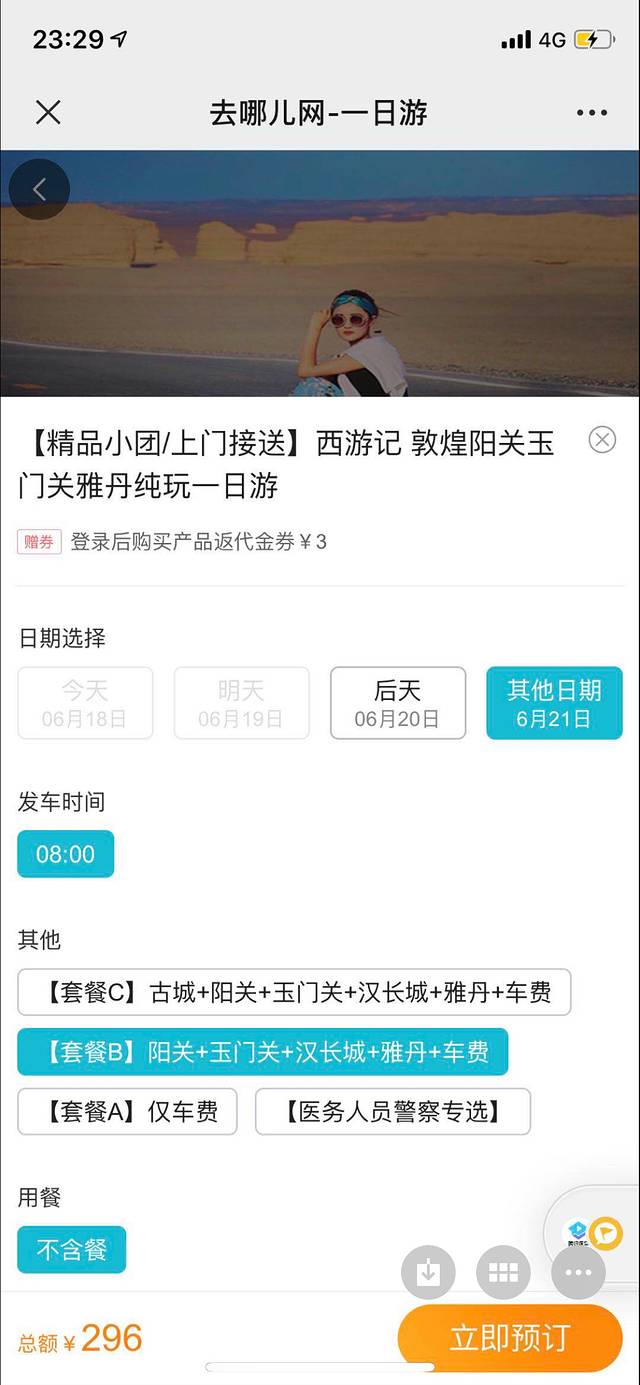640x1385 pixels.
Task: Select the 08:00 departure time
Action: pos(66,854)
